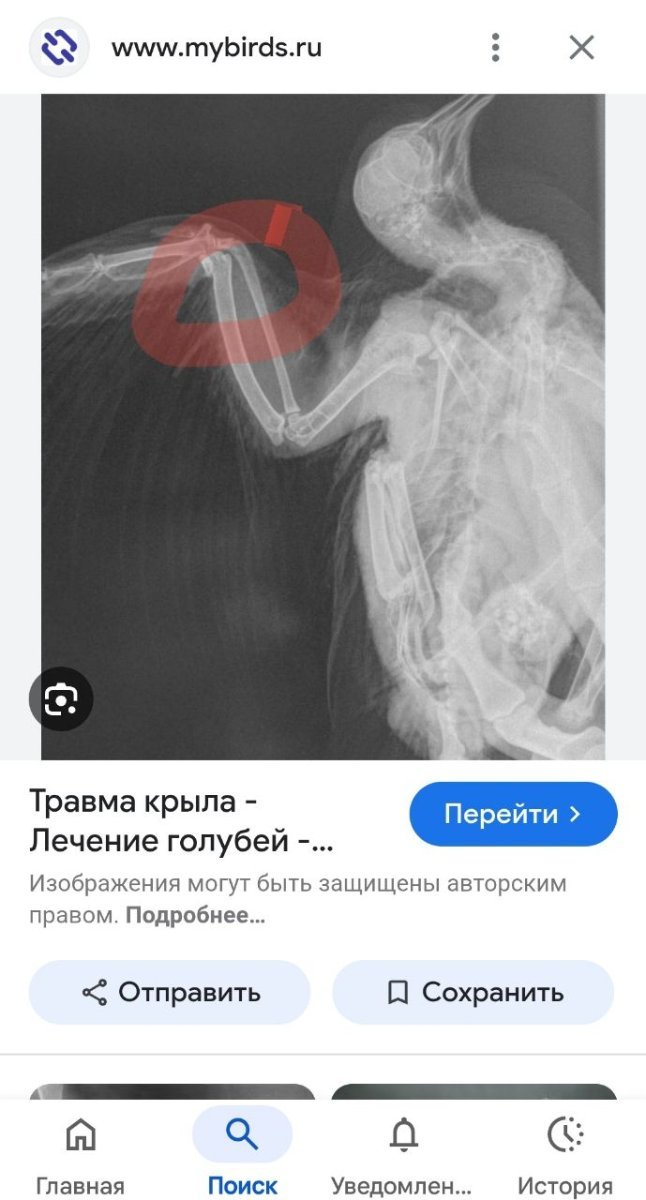Go to the История tab
The height and width of the screenshot is (1200, 646).
(x=565, y=1155)
